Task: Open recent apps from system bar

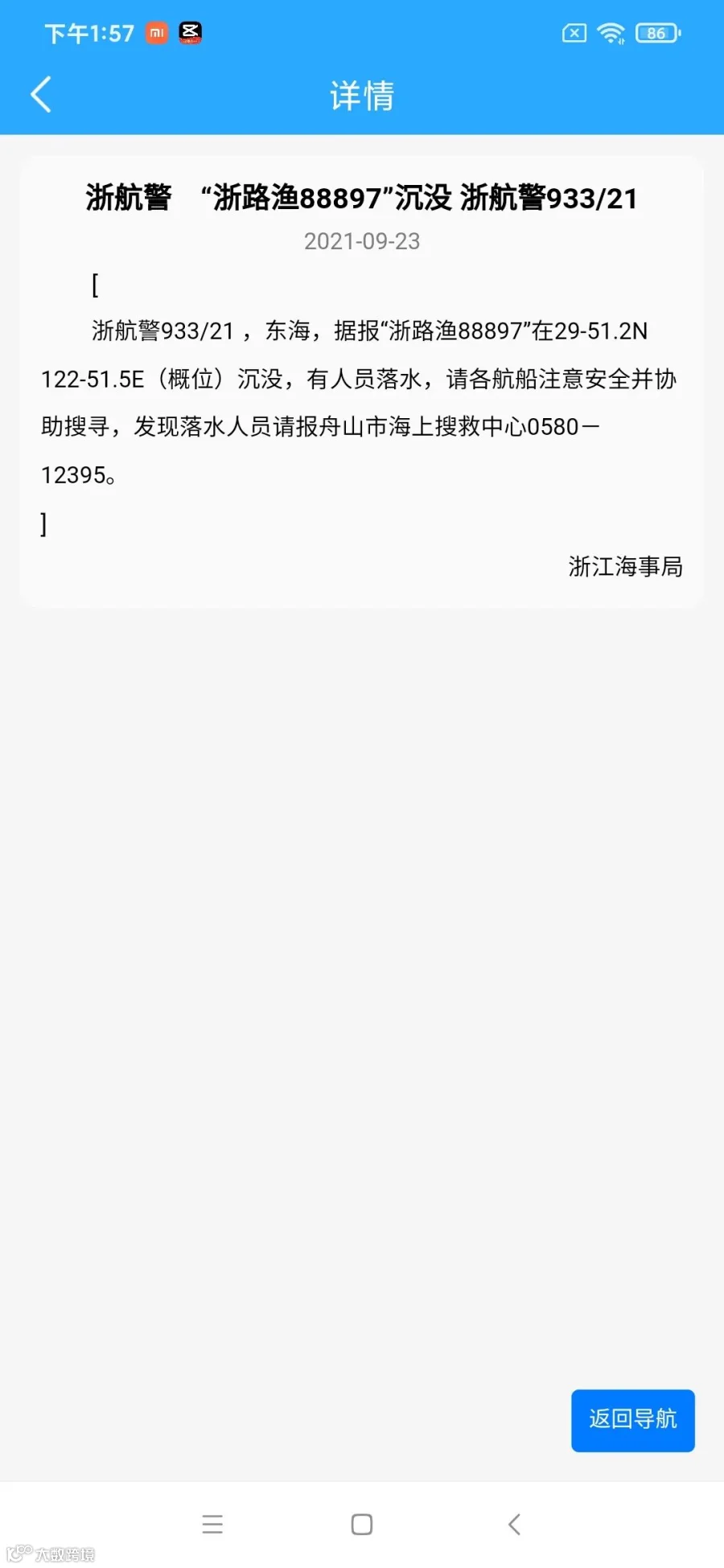Action: pyautogui.click(x=212, y=1525)
